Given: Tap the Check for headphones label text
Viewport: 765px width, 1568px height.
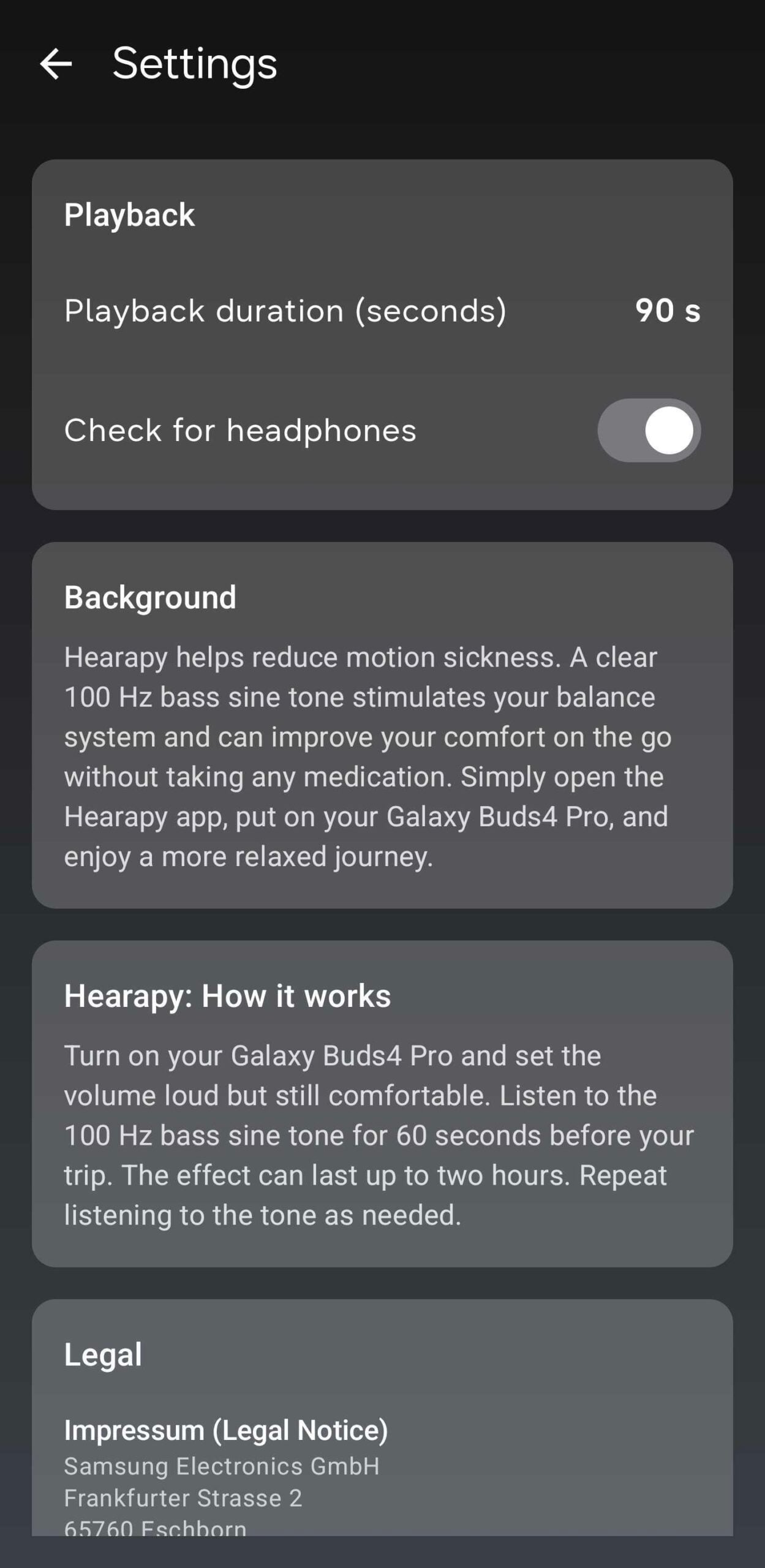Looking at the screenshot, I should point(242,431).
